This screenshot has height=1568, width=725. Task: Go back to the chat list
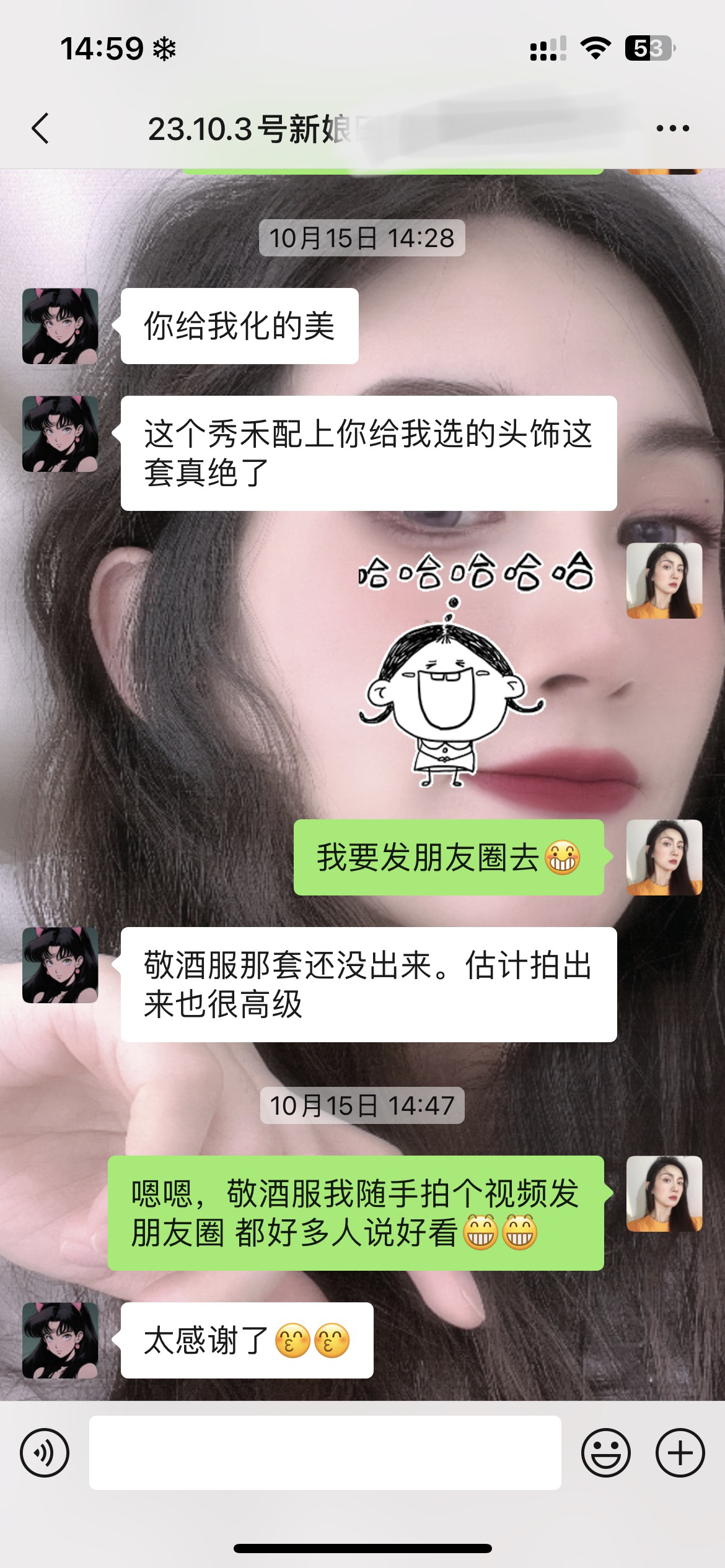coord(40,129)
